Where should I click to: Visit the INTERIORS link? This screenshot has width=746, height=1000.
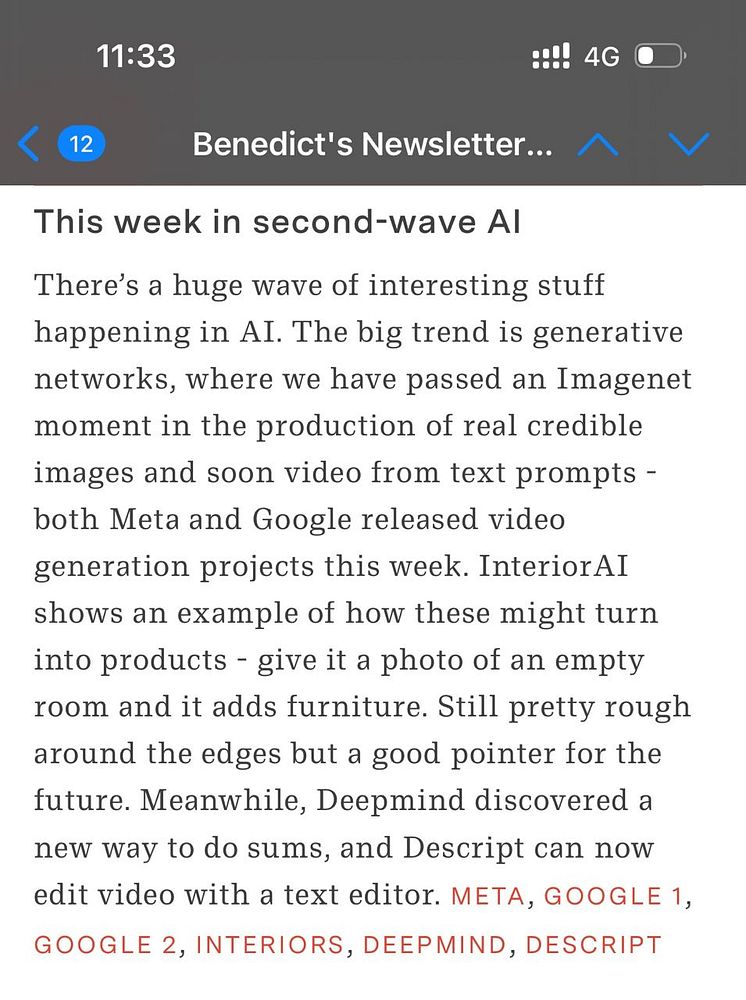pyautogui.click(x=270, y=945)
